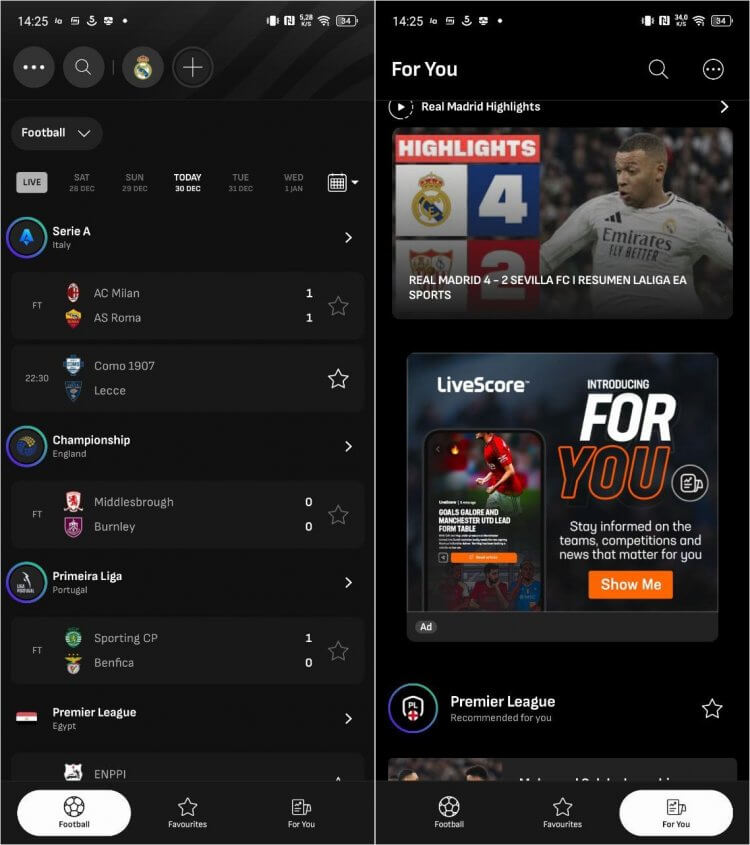Open the calendar date picker
Screen dimensions: 750x845
342,183
